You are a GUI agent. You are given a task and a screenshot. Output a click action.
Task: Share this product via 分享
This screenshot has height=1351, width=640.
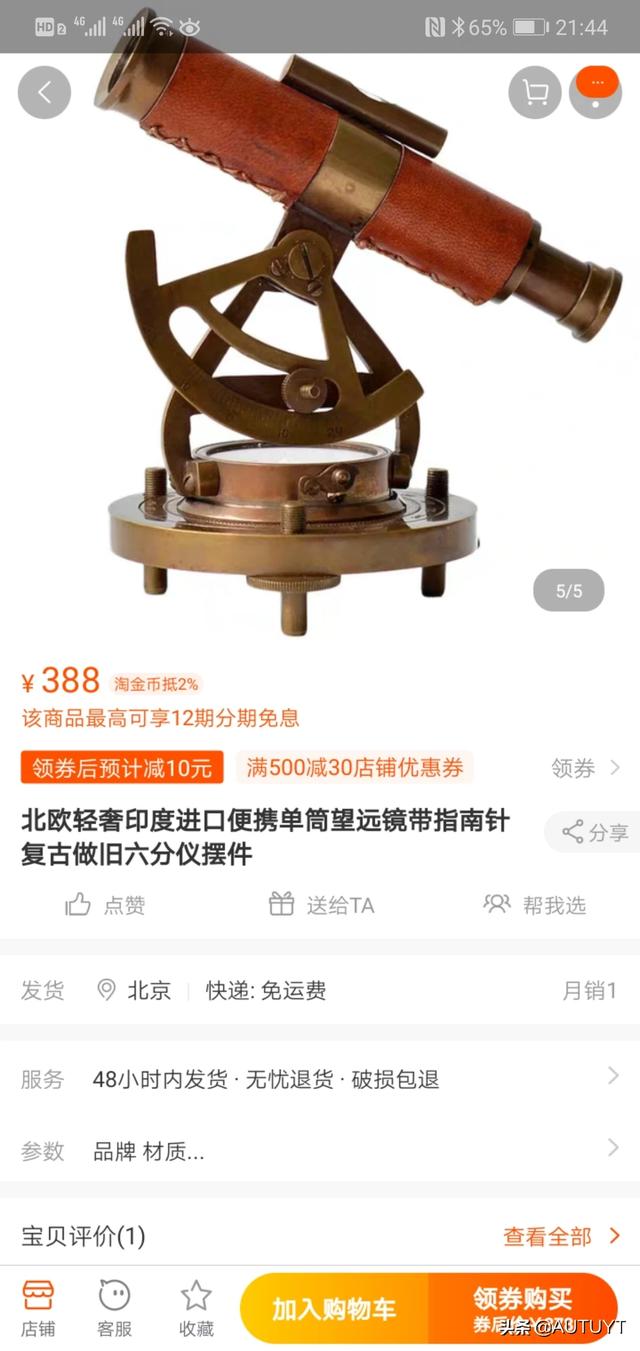click(595, 832)
